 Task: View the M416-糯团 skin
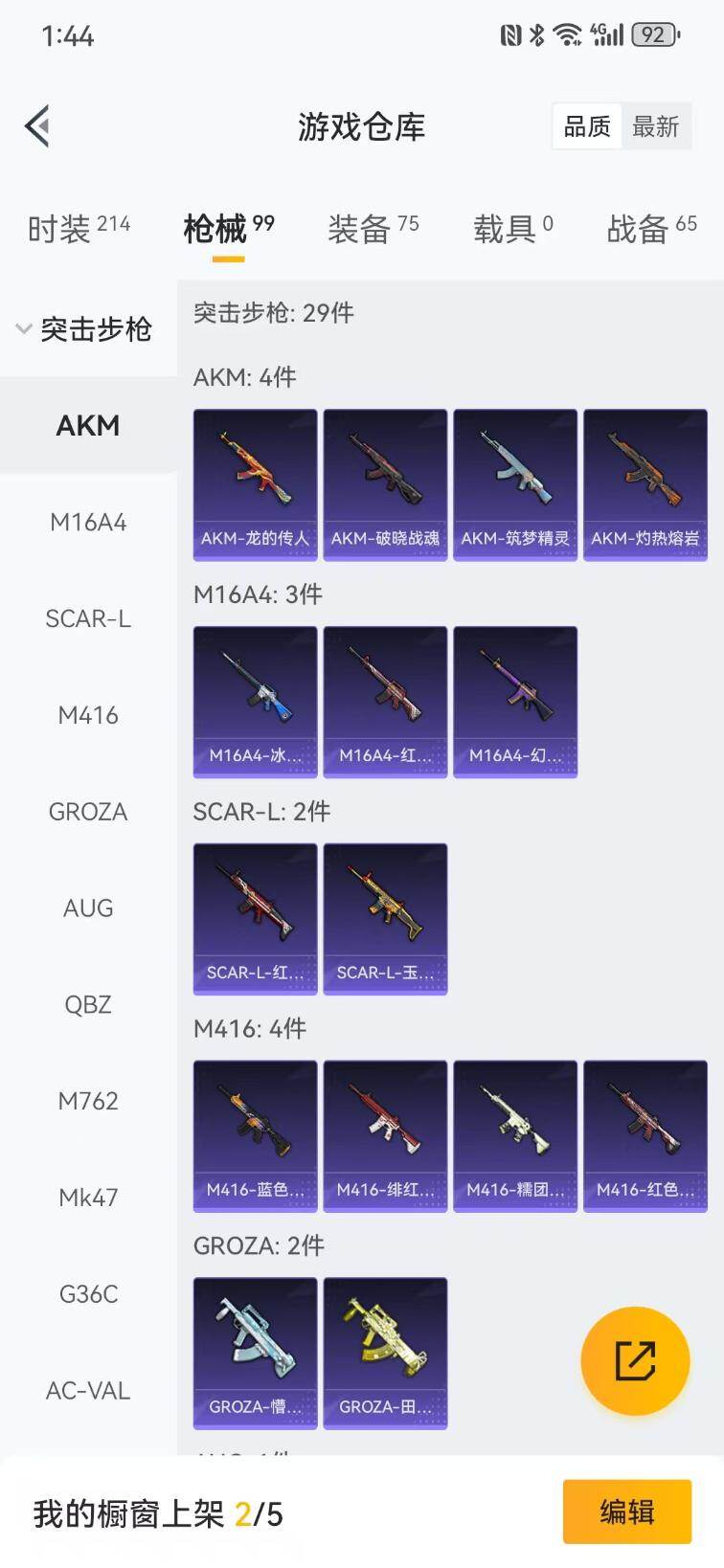point(515,1136)
